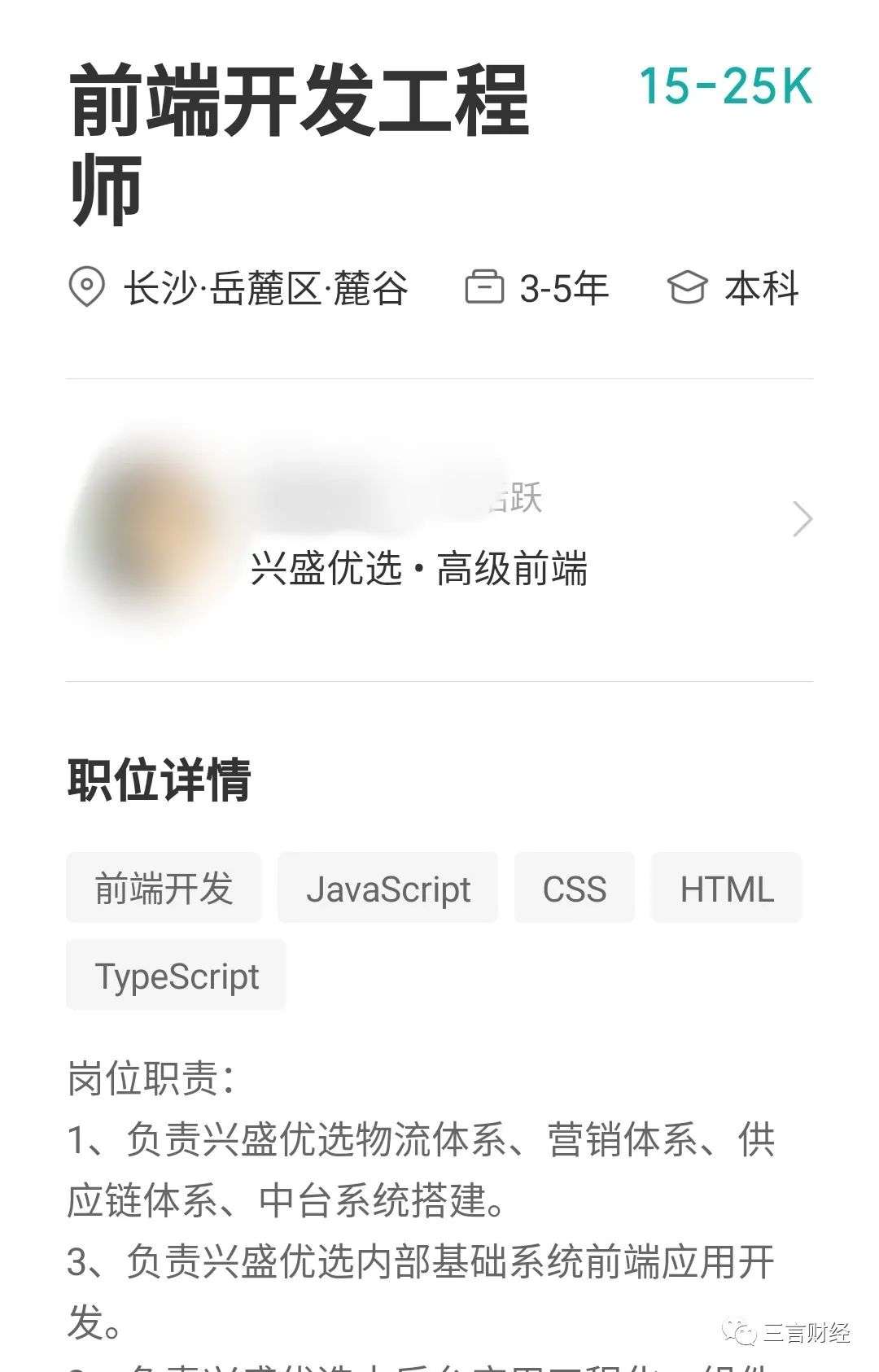The width and height of the screenshot is (879, 1372).
Task: Choose the CSS tag
Action: click(575, 888)
